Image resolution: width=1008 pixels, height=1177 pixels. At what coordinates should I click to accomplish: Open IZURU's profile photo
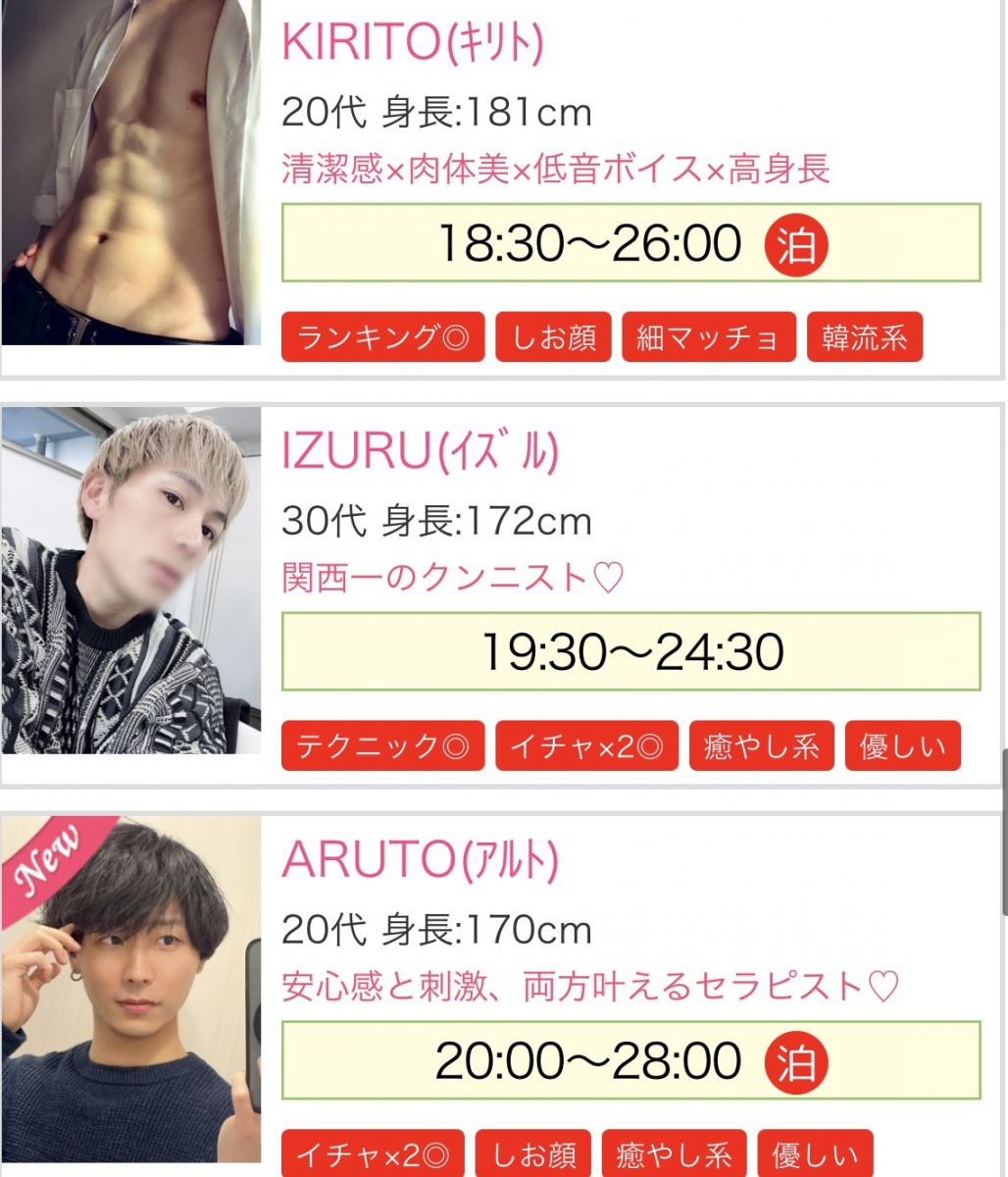131,581
